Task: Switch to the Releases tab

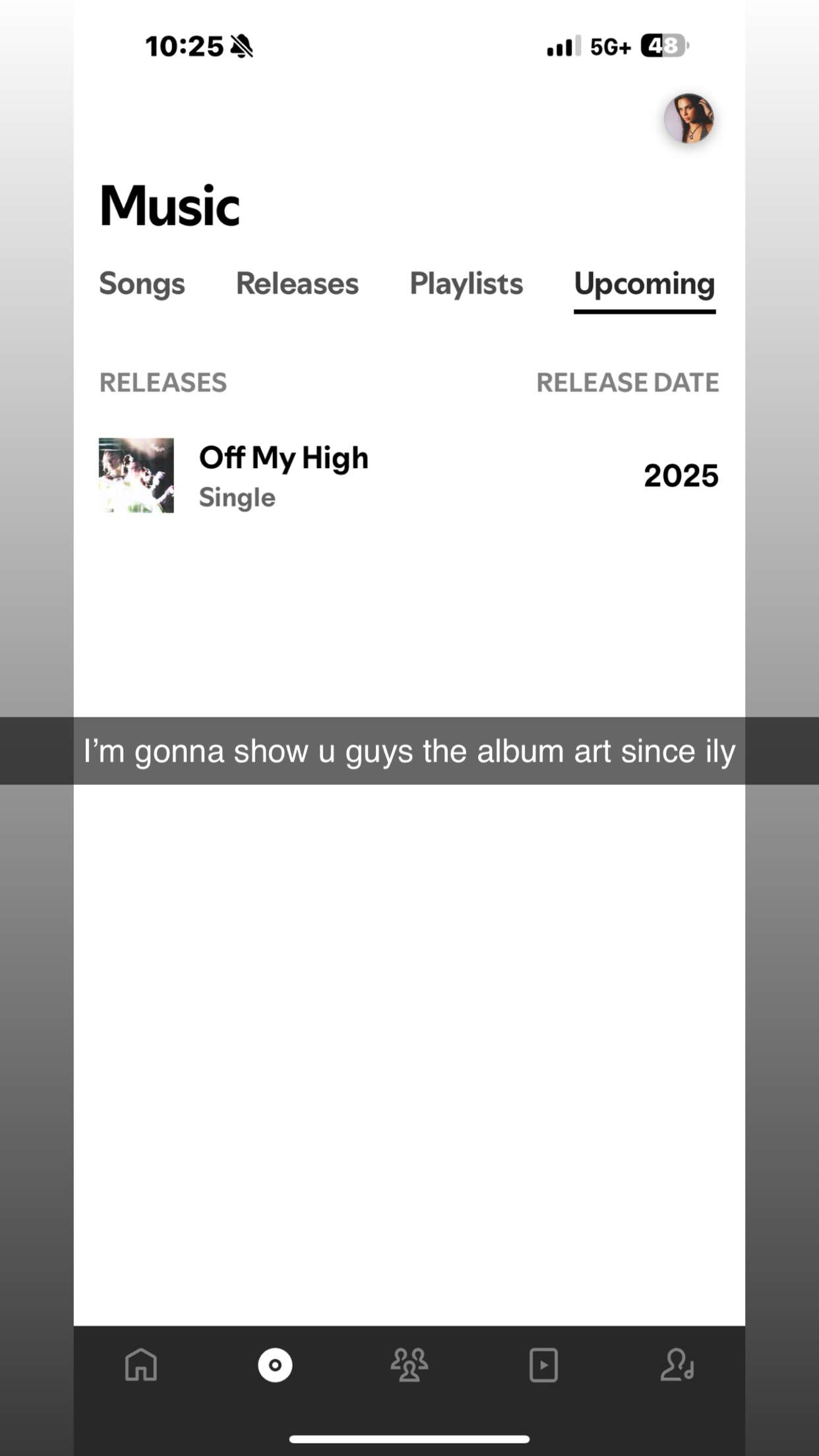Action: pos(297,285)
